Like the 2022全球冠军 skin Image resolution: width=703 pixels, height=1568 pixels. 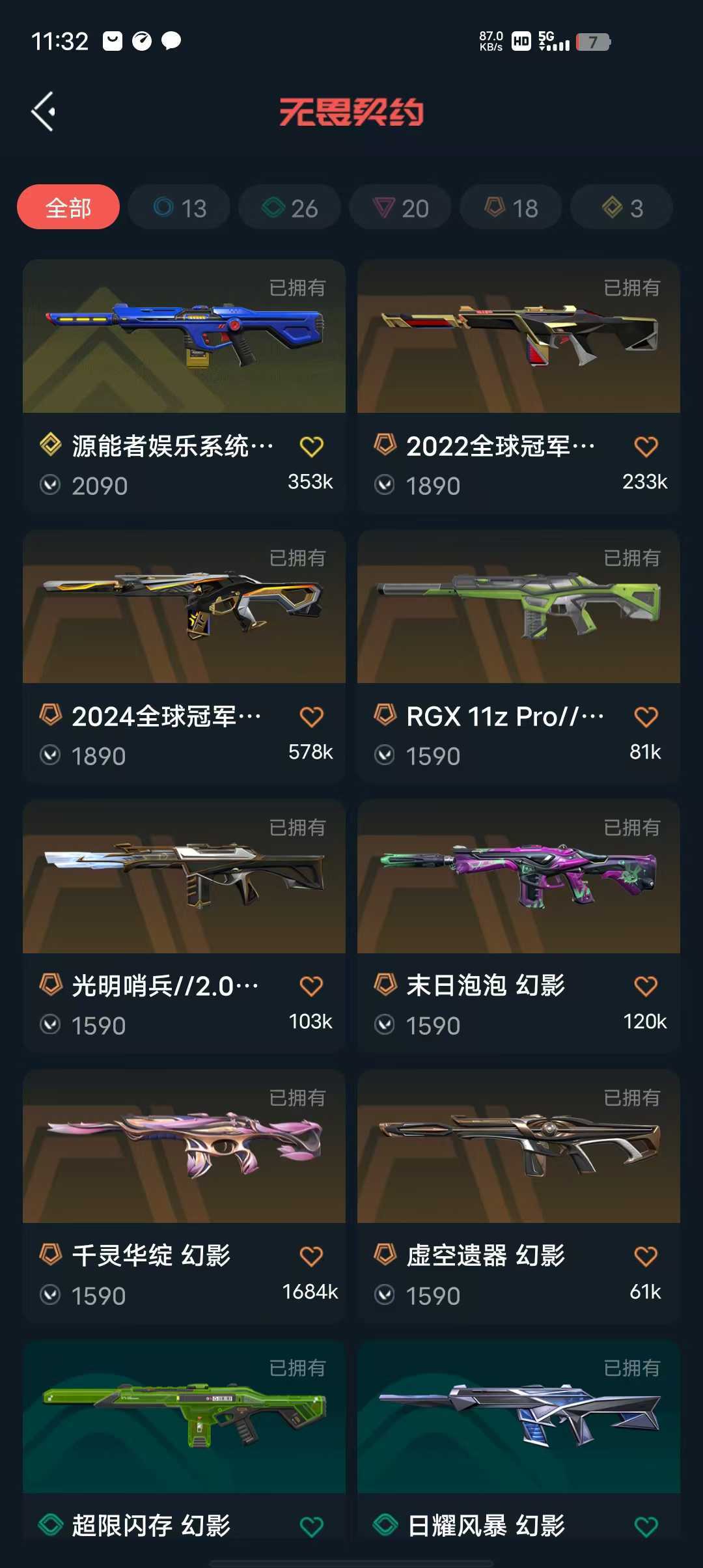click(646, 447)
